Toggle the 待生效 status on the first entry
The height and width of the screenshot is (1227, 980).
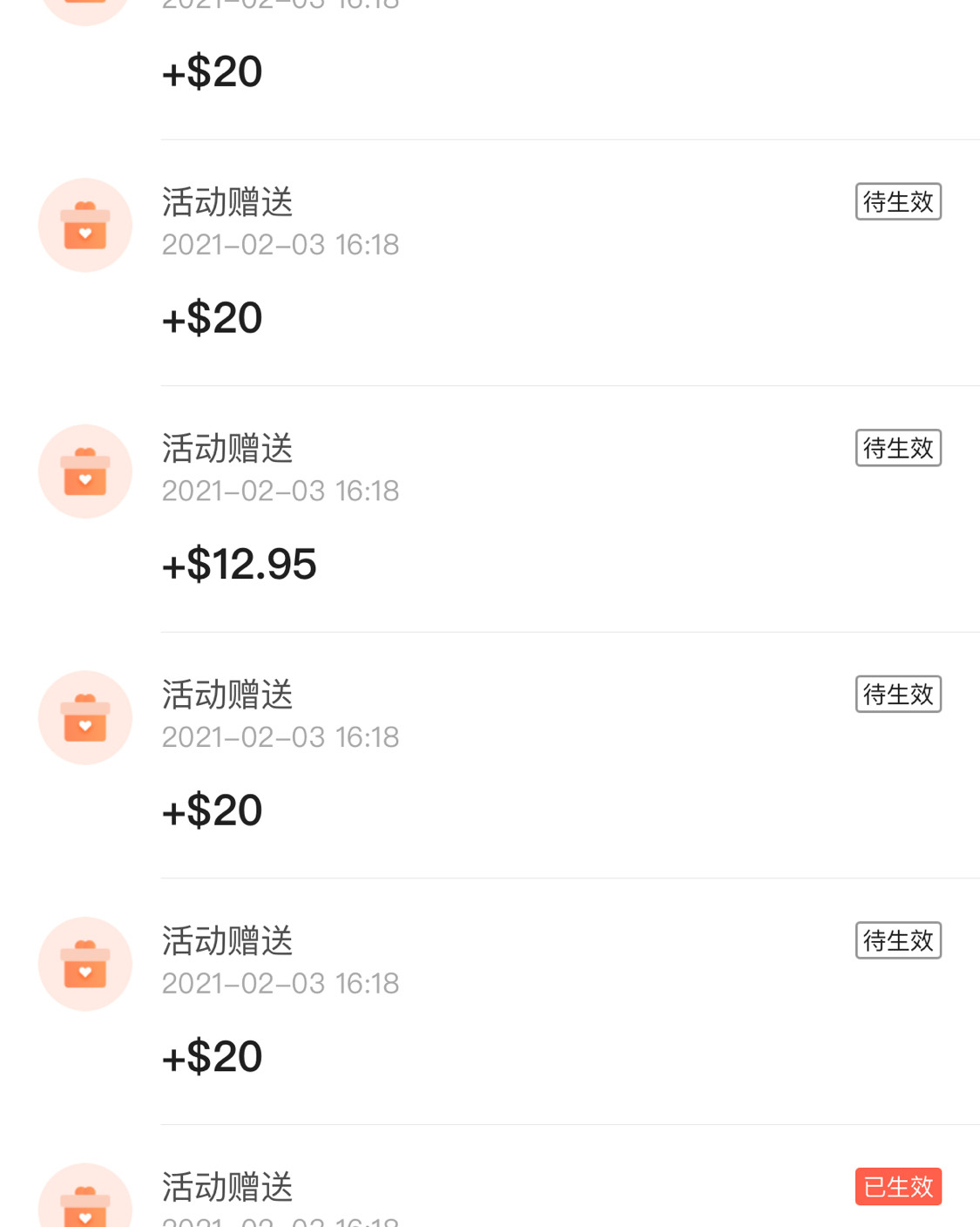(897, 201)
